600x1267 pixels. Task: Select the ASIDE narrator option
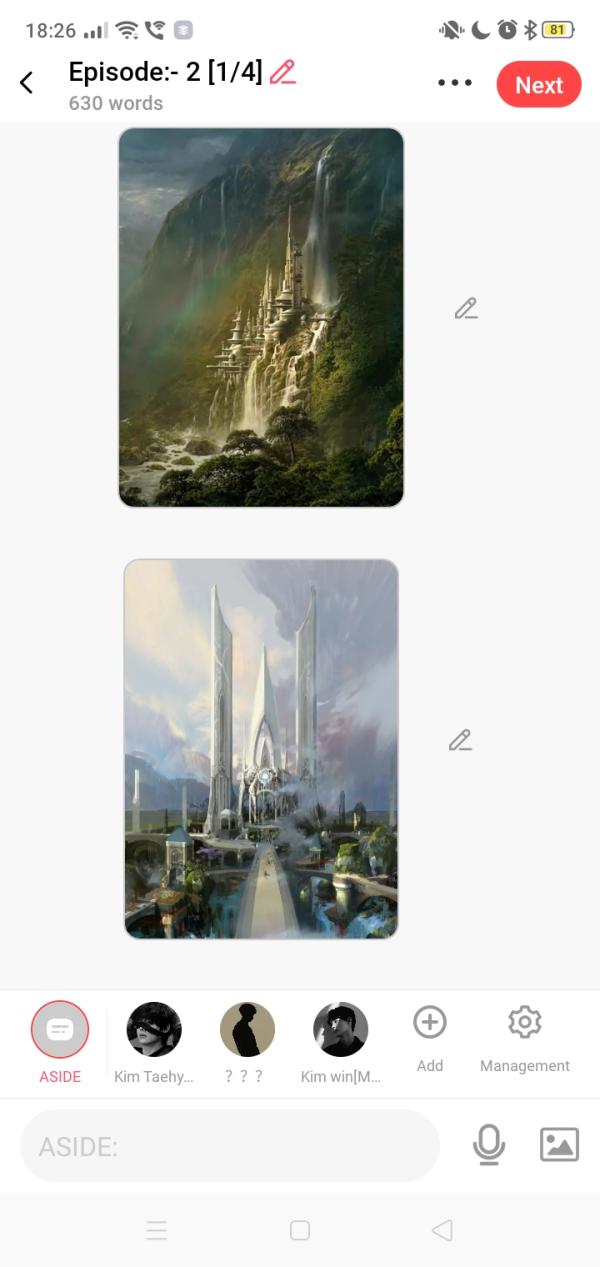pos(60,1030)
